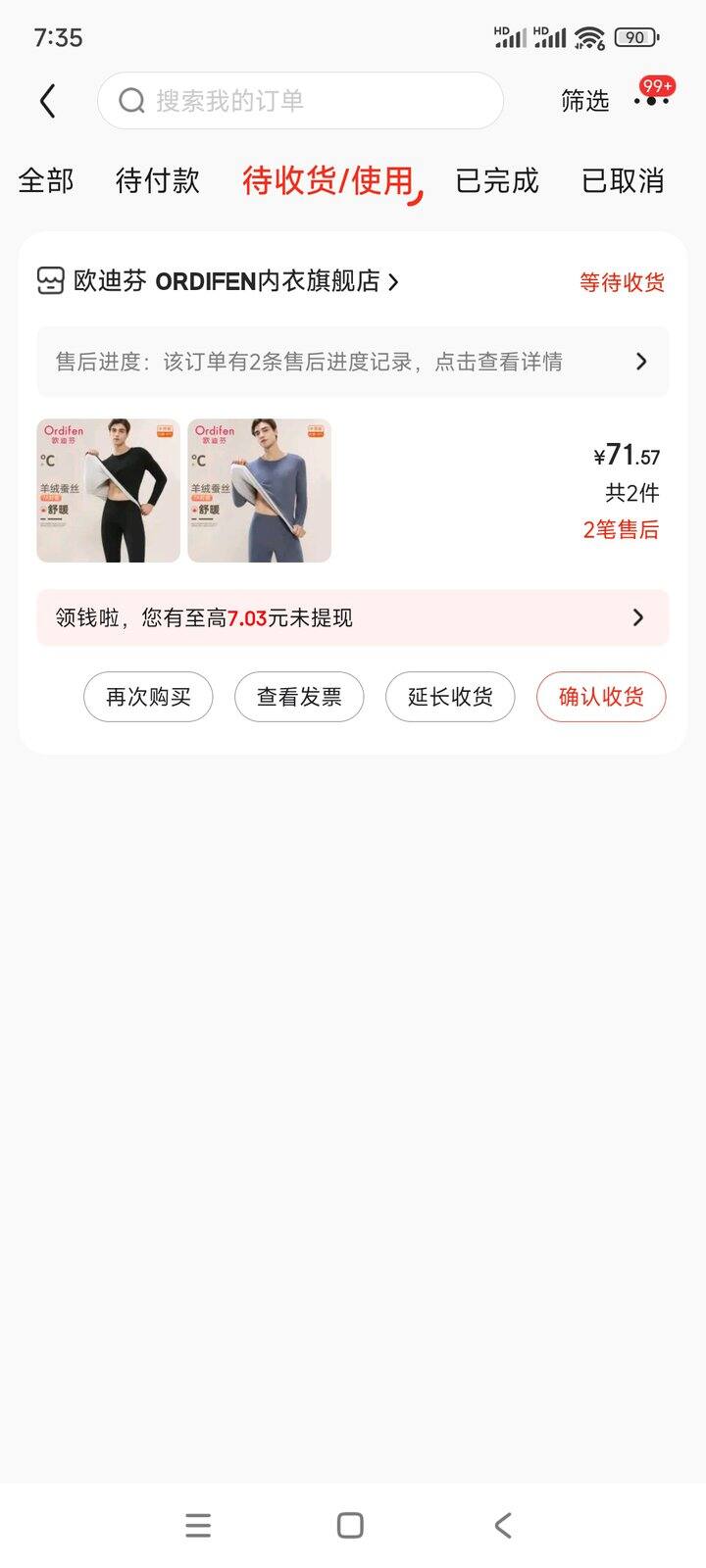The height and width of the screenshot is (1568, 706).
Task: Switch to the 全部 tab
Action: tap(46, 181)
